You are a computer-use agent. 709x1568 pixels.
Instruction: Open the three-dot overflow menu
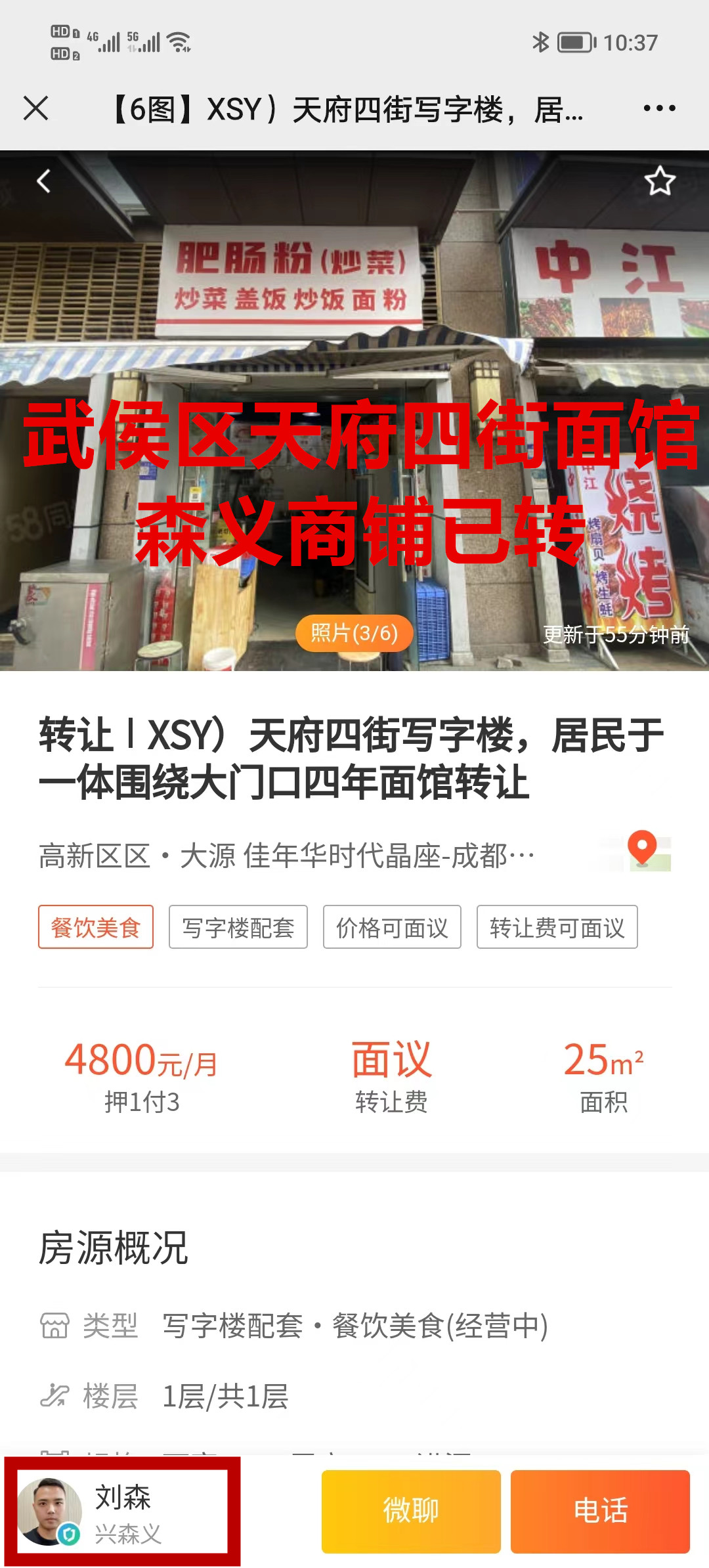pos(659,108)
